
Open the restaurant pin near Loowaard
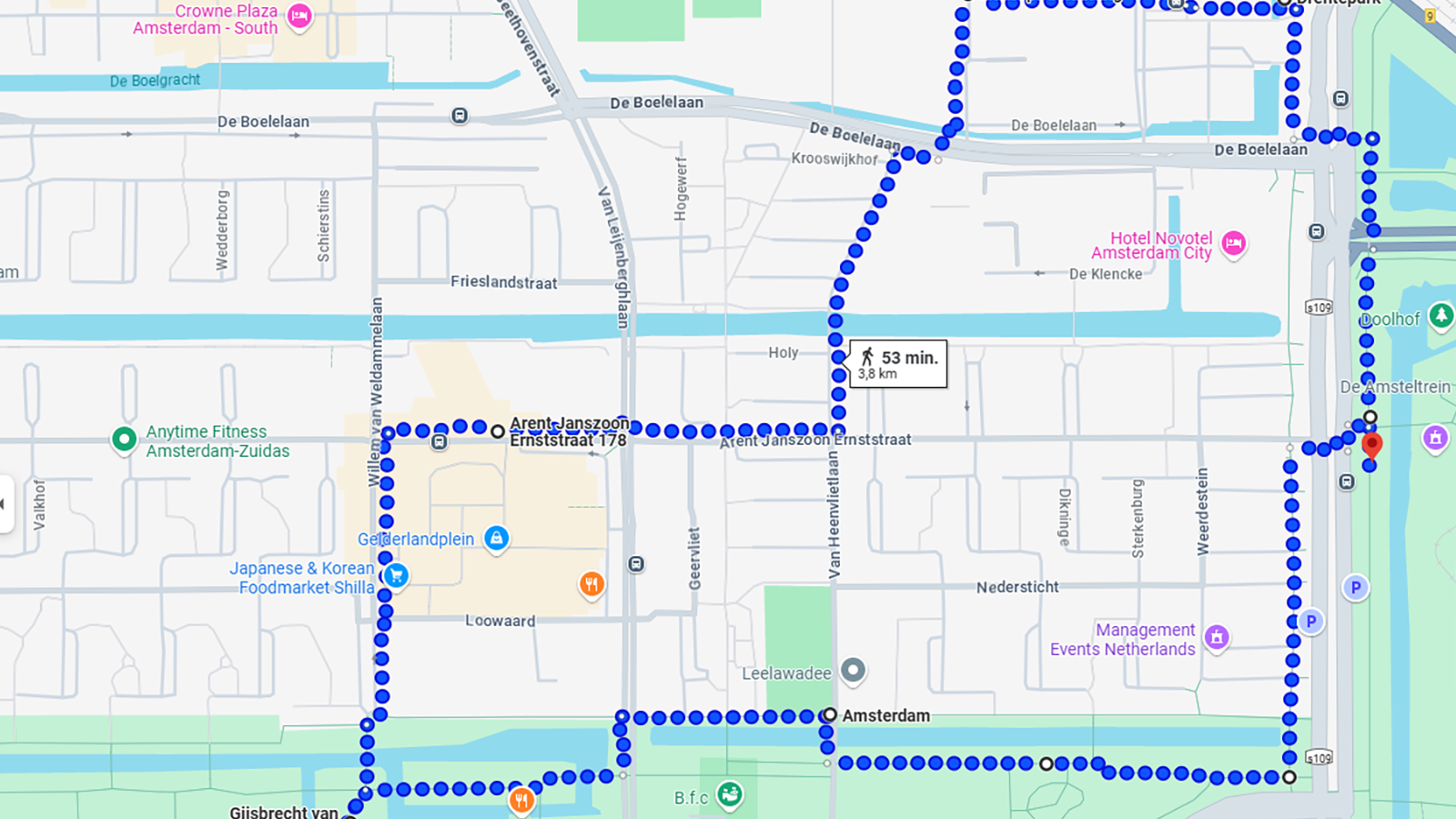point(591,583)
